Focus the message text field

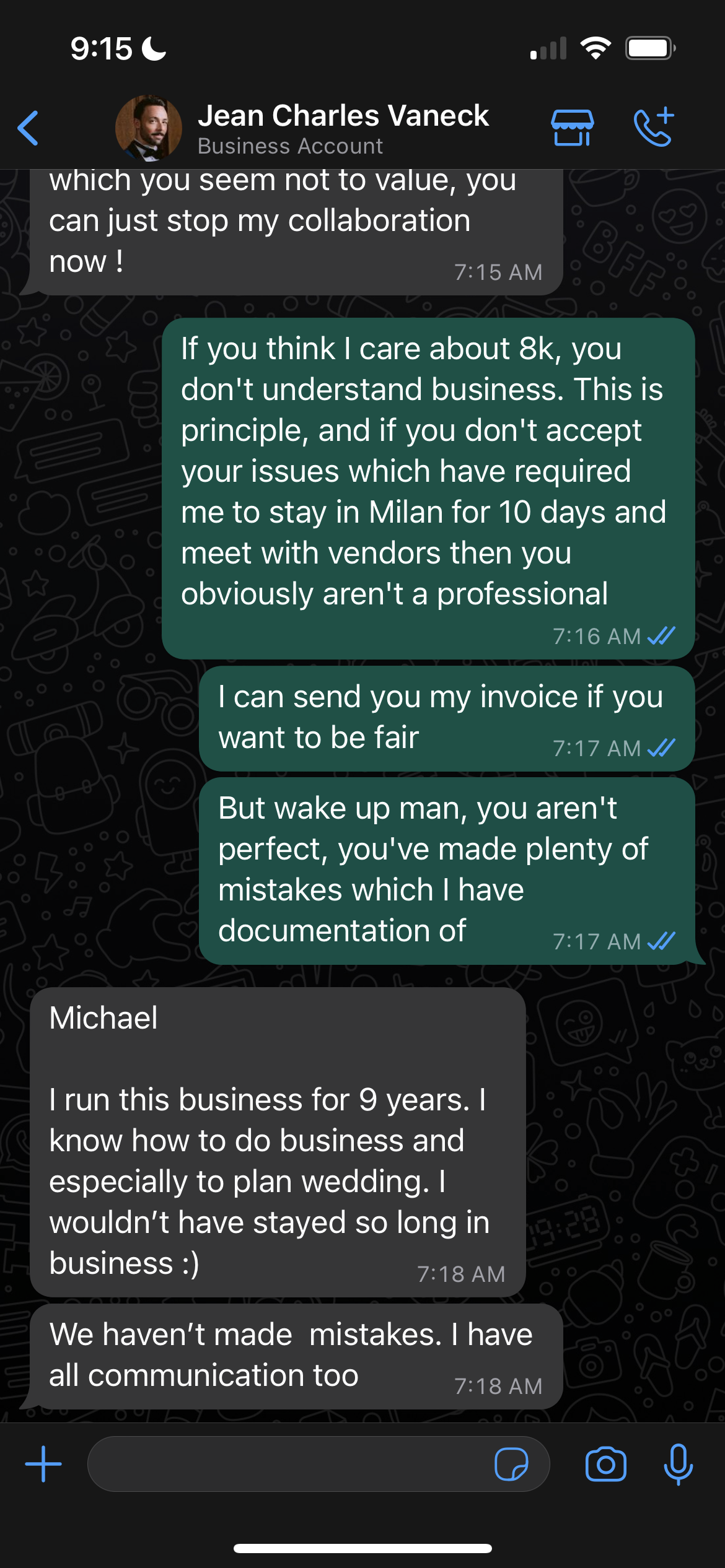tap(285, 1464)
